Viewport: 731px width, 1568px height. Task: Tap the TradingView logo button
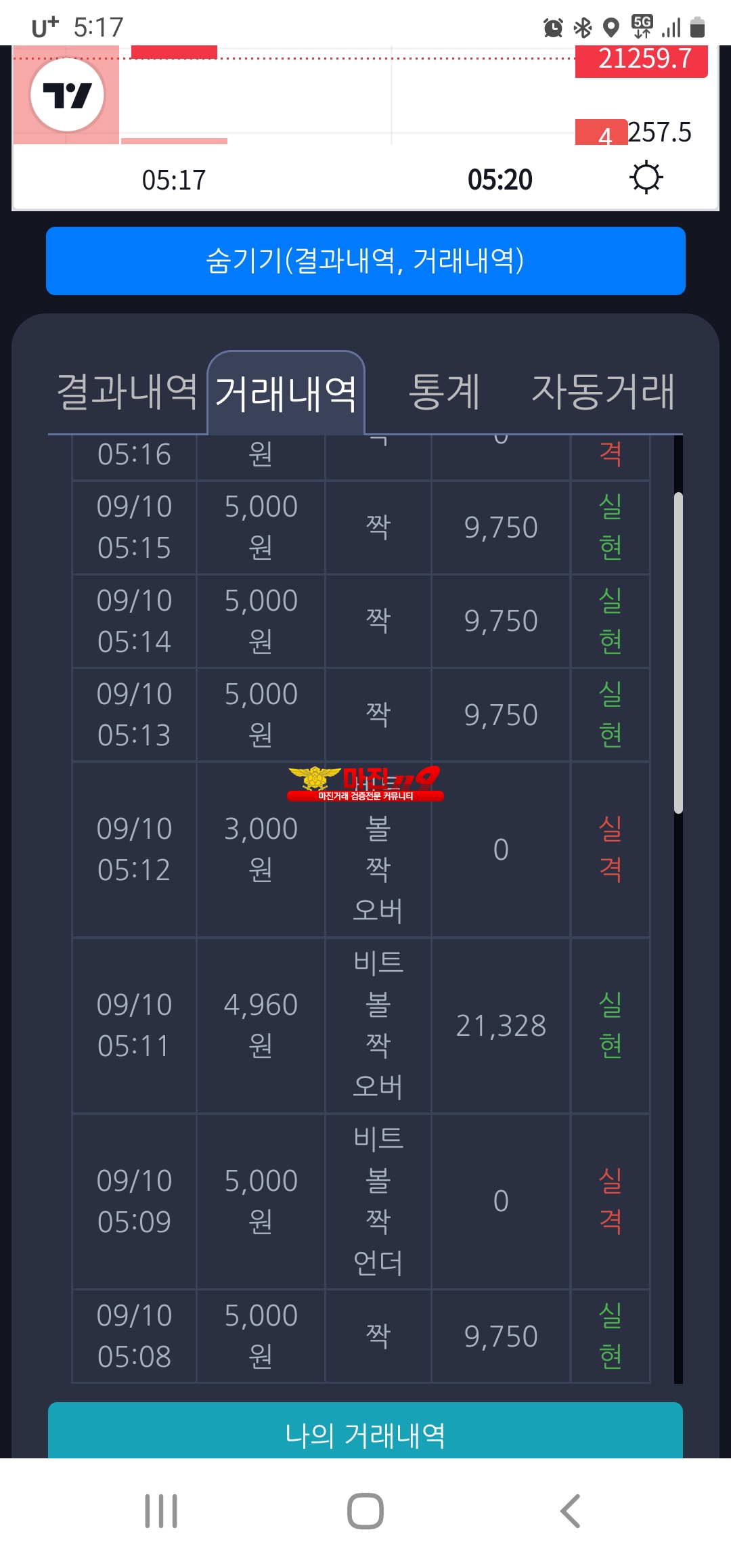click(x=67, y=95)
